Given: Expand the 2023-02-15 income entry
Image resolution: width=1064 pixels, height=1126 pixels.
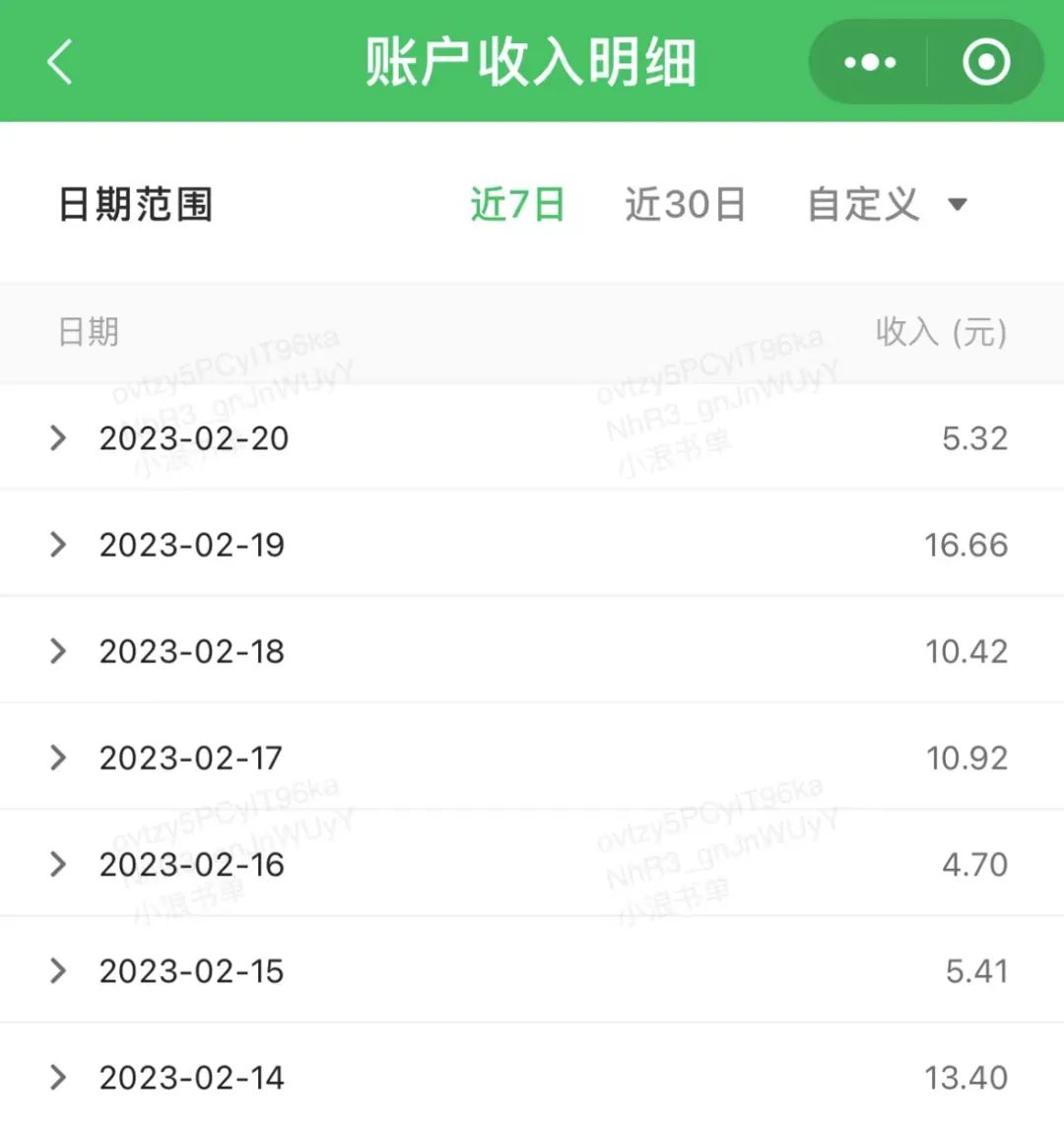Looking at the screenshot, I should tap(192, 970).
